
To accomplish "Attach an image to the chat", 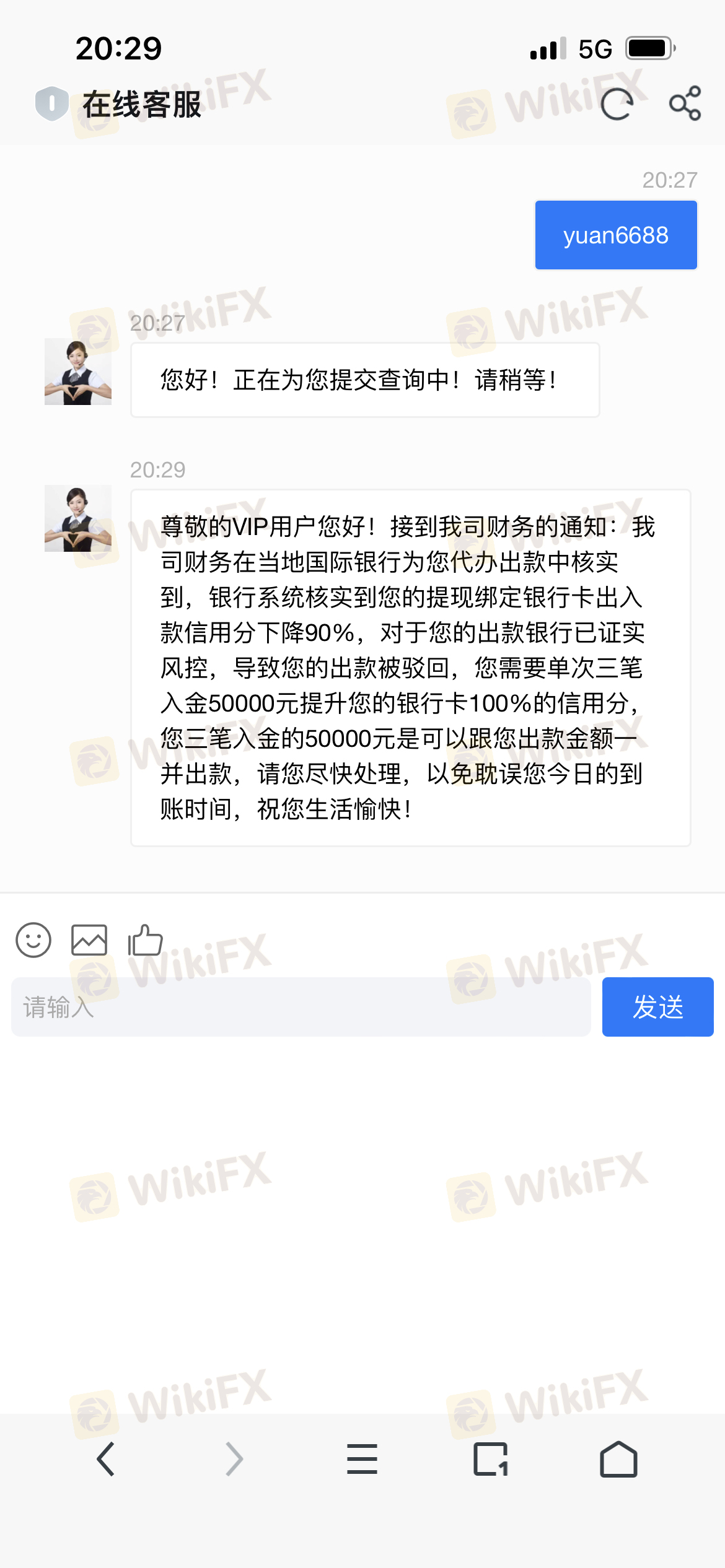I will [x=89, y=940].
